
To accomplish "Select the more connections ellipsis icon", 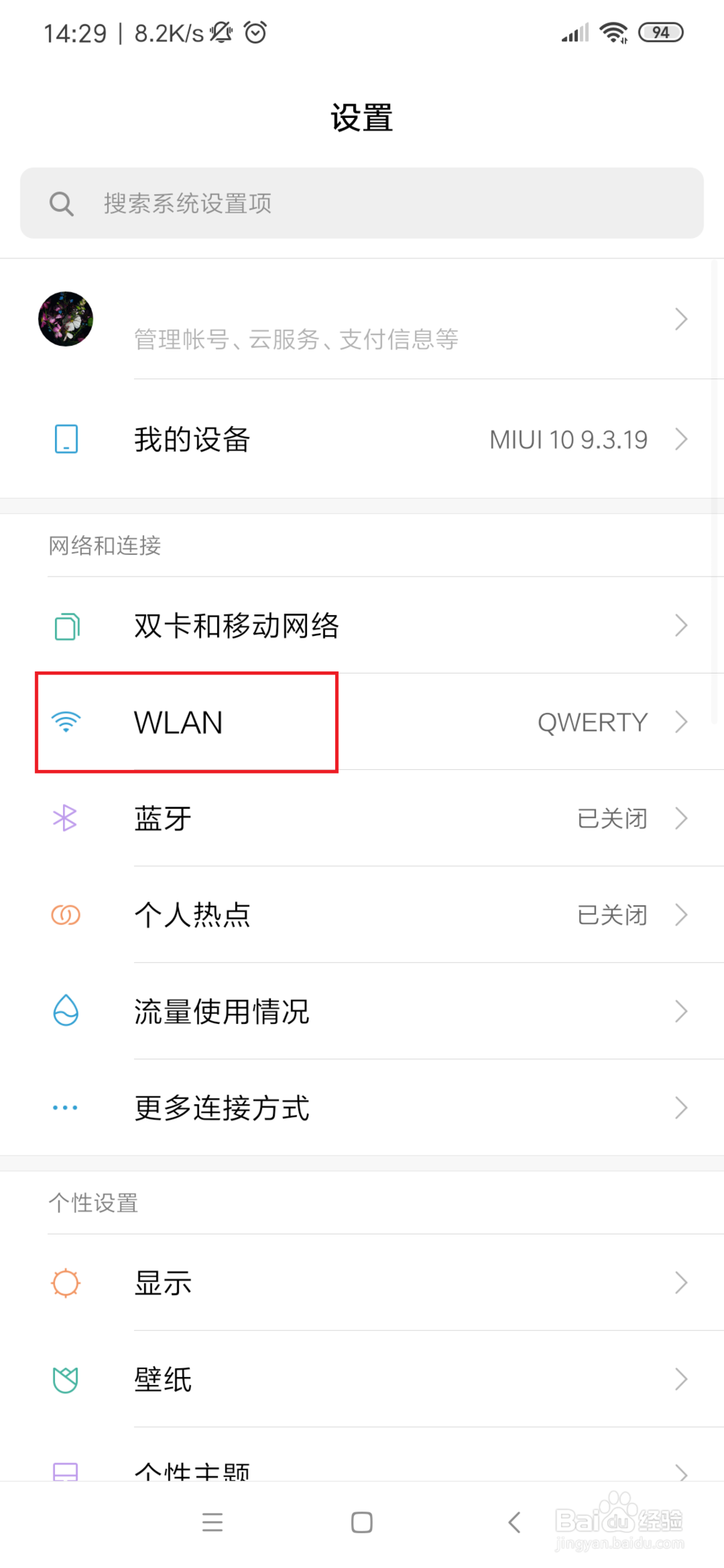I will tap(65, 1107).
